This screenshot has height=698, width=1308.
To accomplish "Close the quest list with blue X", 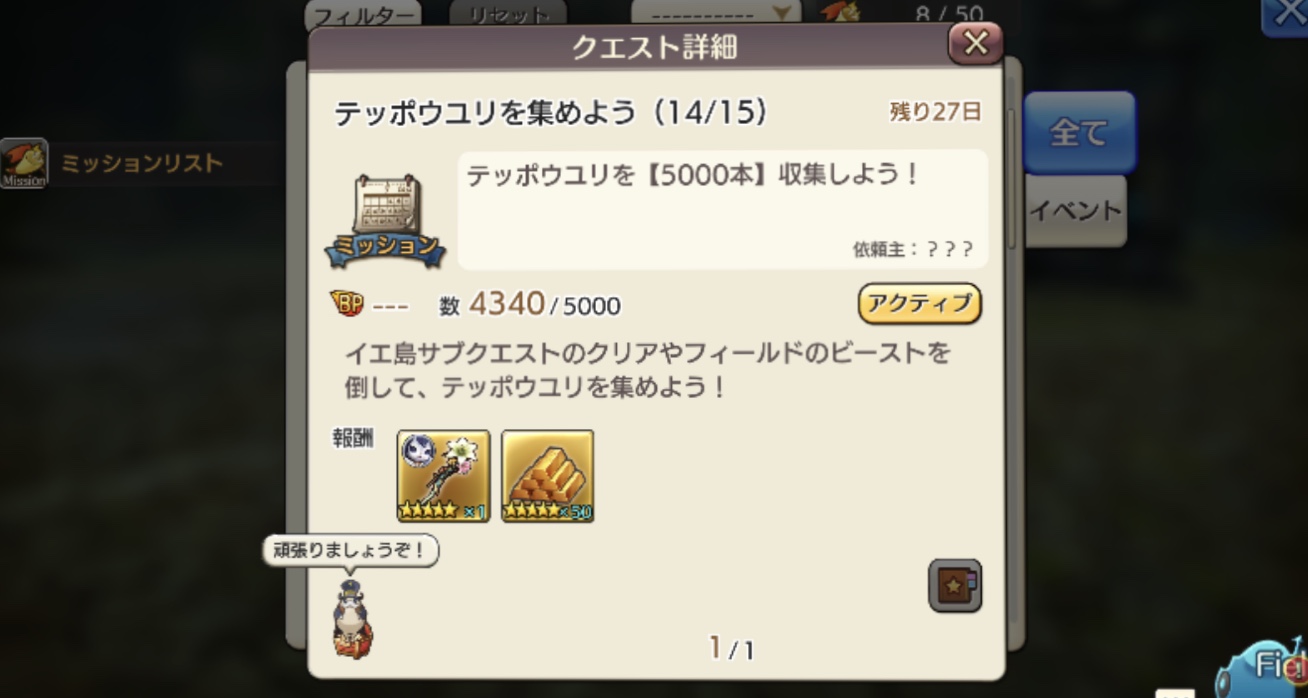I will pyautogui.click(x=1286, y=14).
